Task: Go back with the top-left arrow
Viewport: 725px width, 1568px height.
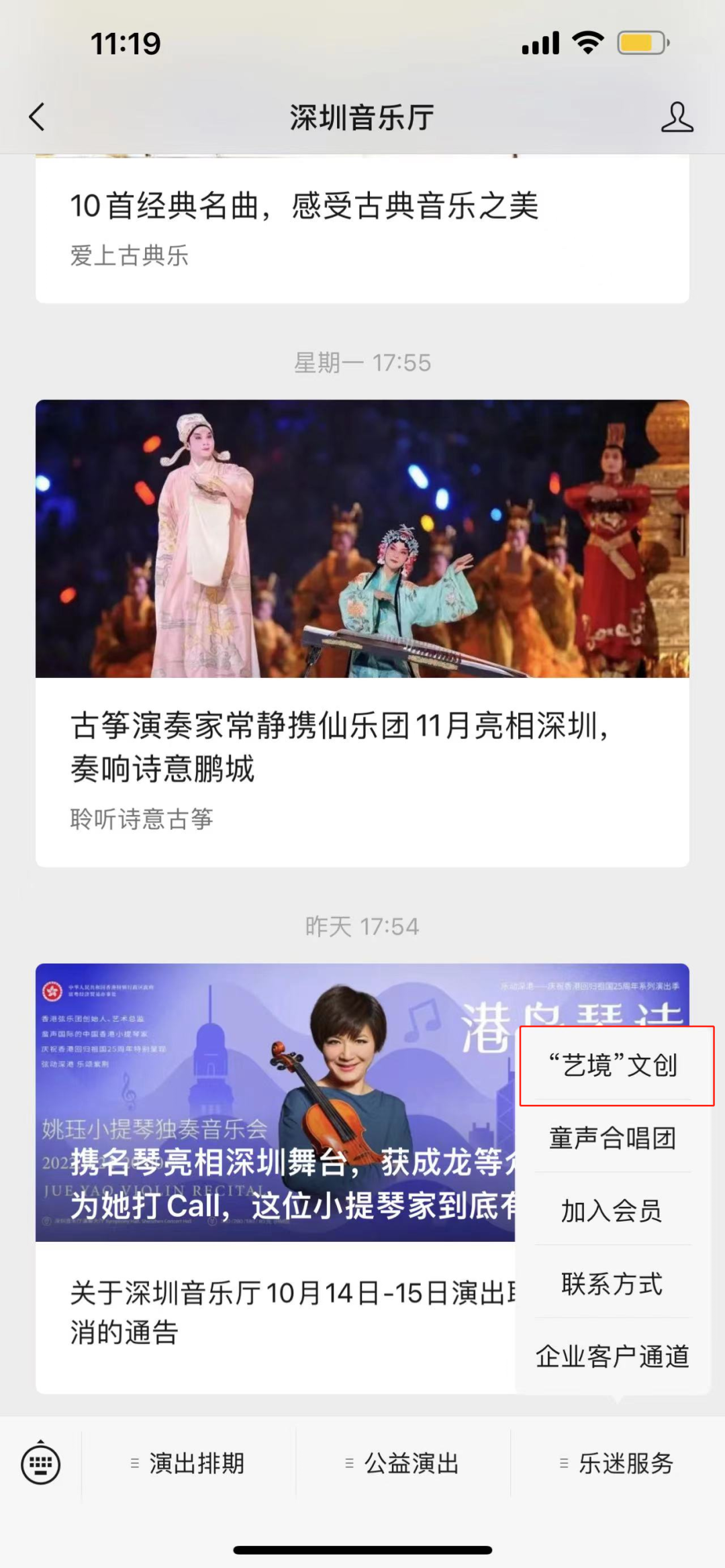Action: coord(37,117)
